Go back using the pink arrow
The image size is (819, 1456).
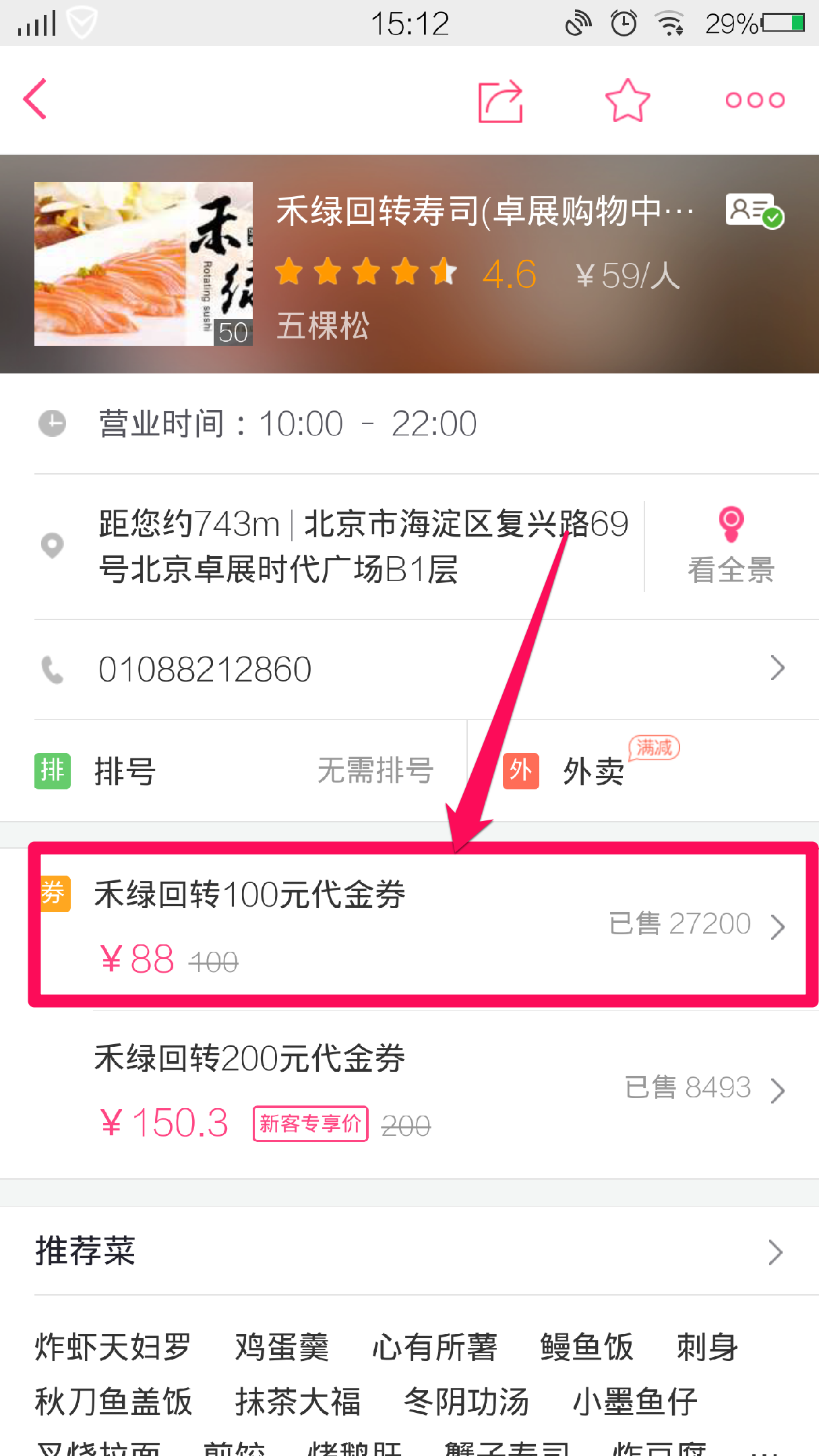coord(35,100)
